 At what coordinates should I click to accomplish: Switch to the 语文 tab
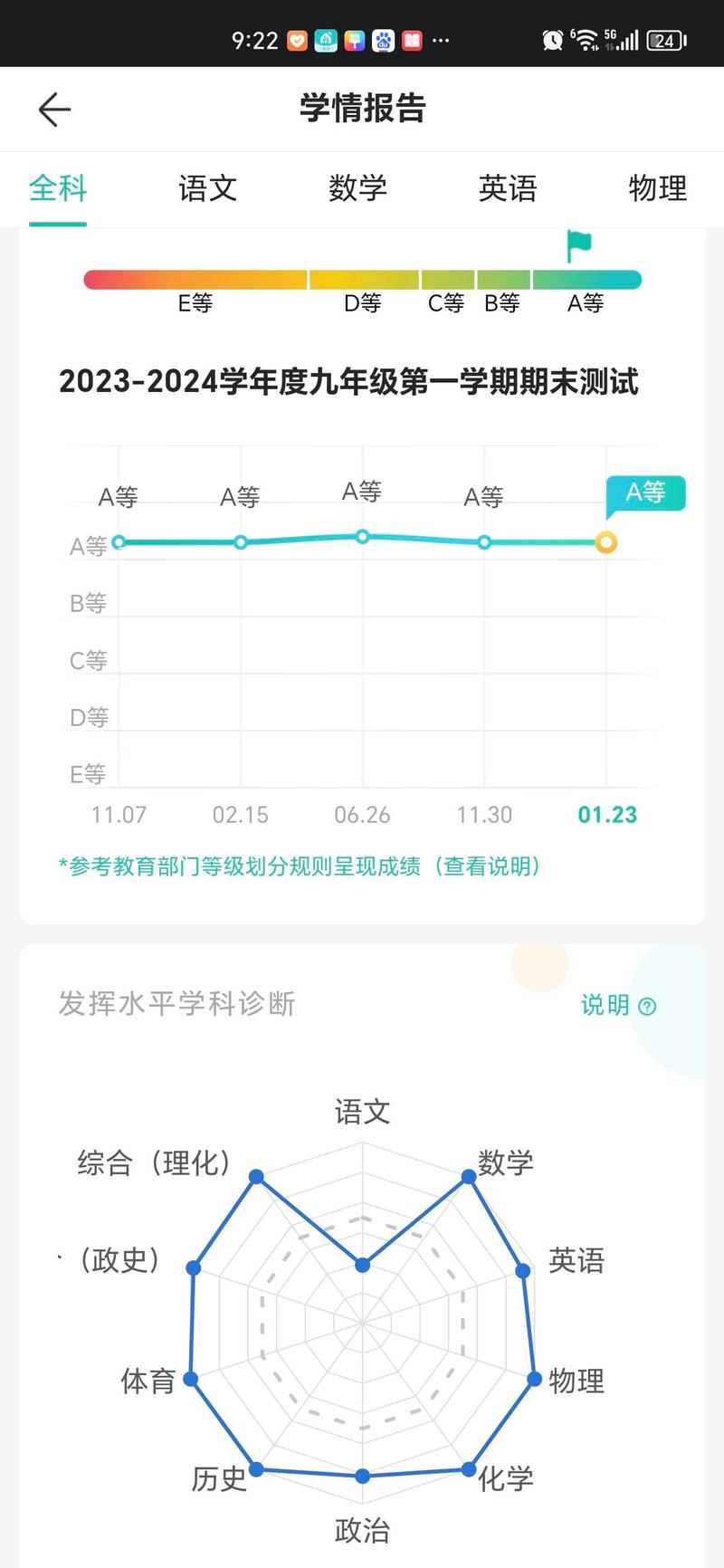[207, 189]
